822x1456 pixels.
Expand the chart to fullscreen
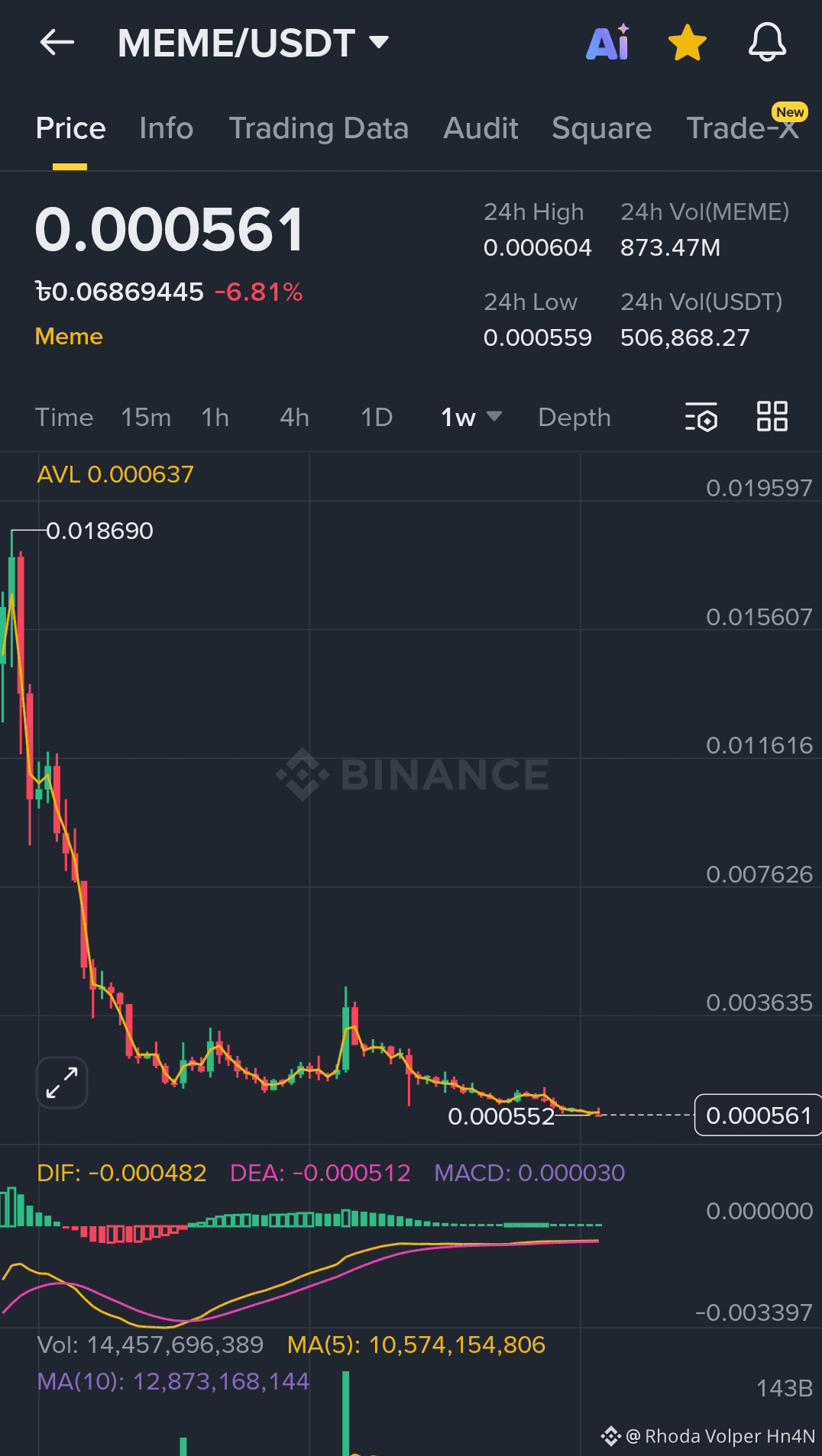tap(62, 1082)
